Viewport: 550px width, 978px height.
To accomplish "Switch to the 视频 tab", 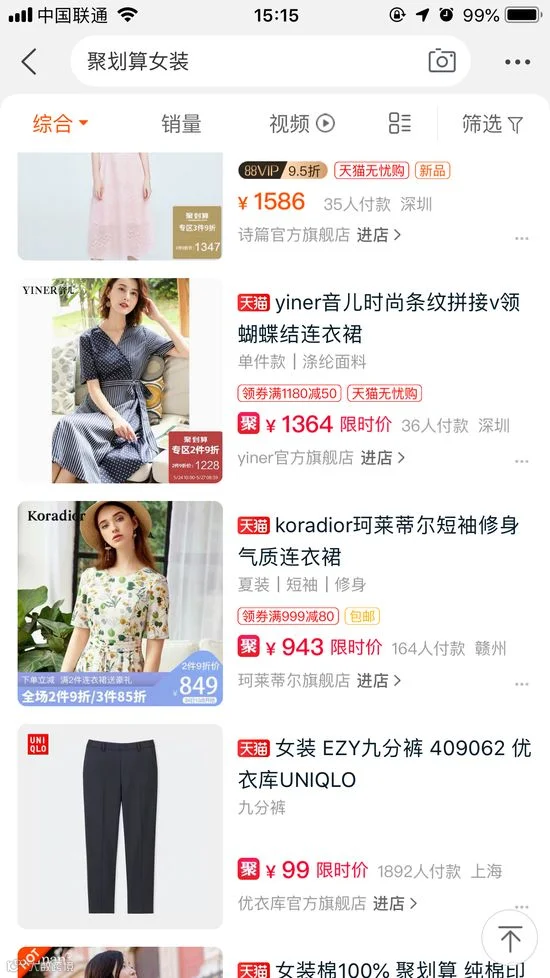I will click(302, 123).
